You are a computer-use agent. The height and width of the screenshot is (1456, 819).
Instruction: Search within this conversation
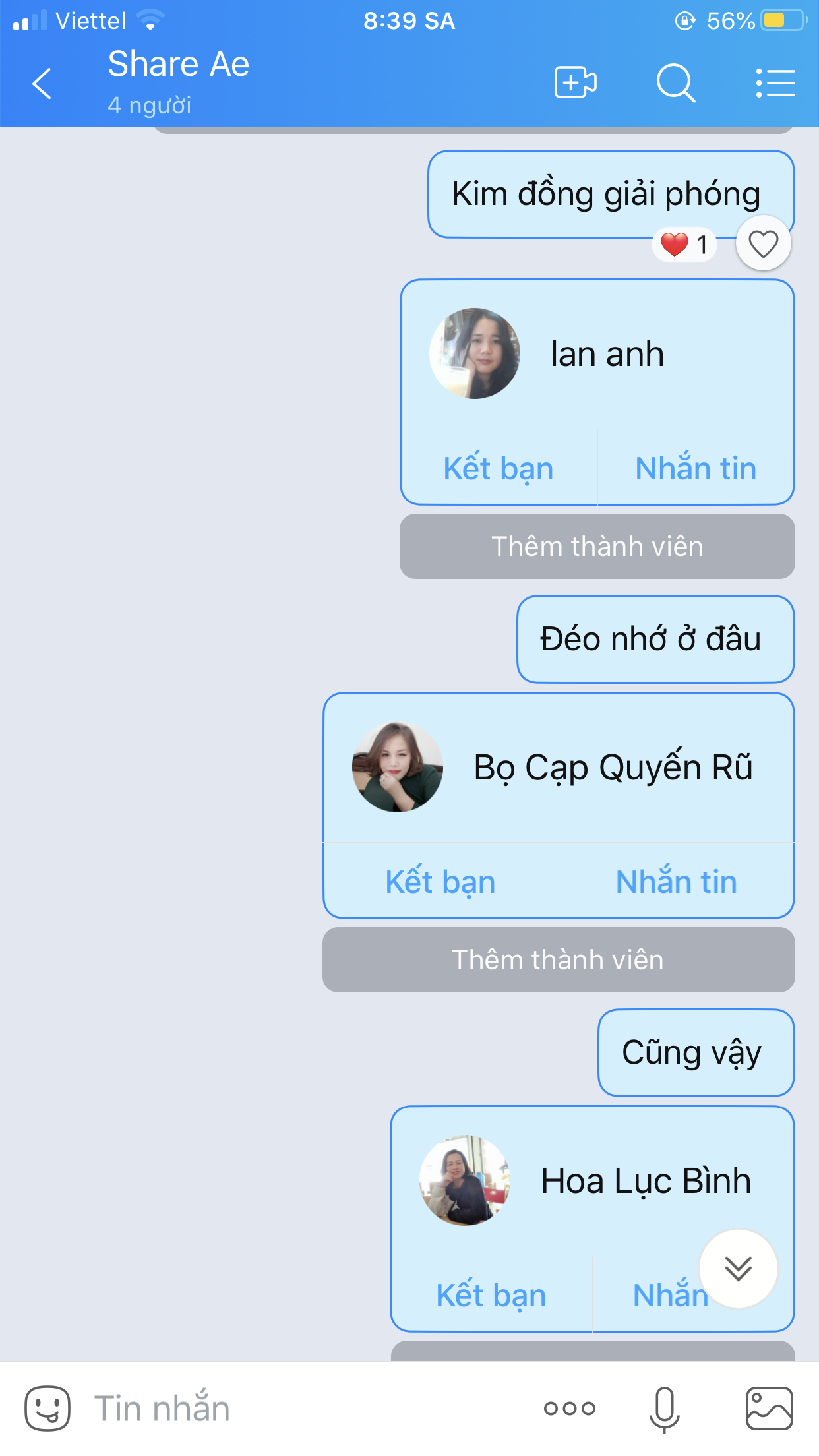(676, 83)
